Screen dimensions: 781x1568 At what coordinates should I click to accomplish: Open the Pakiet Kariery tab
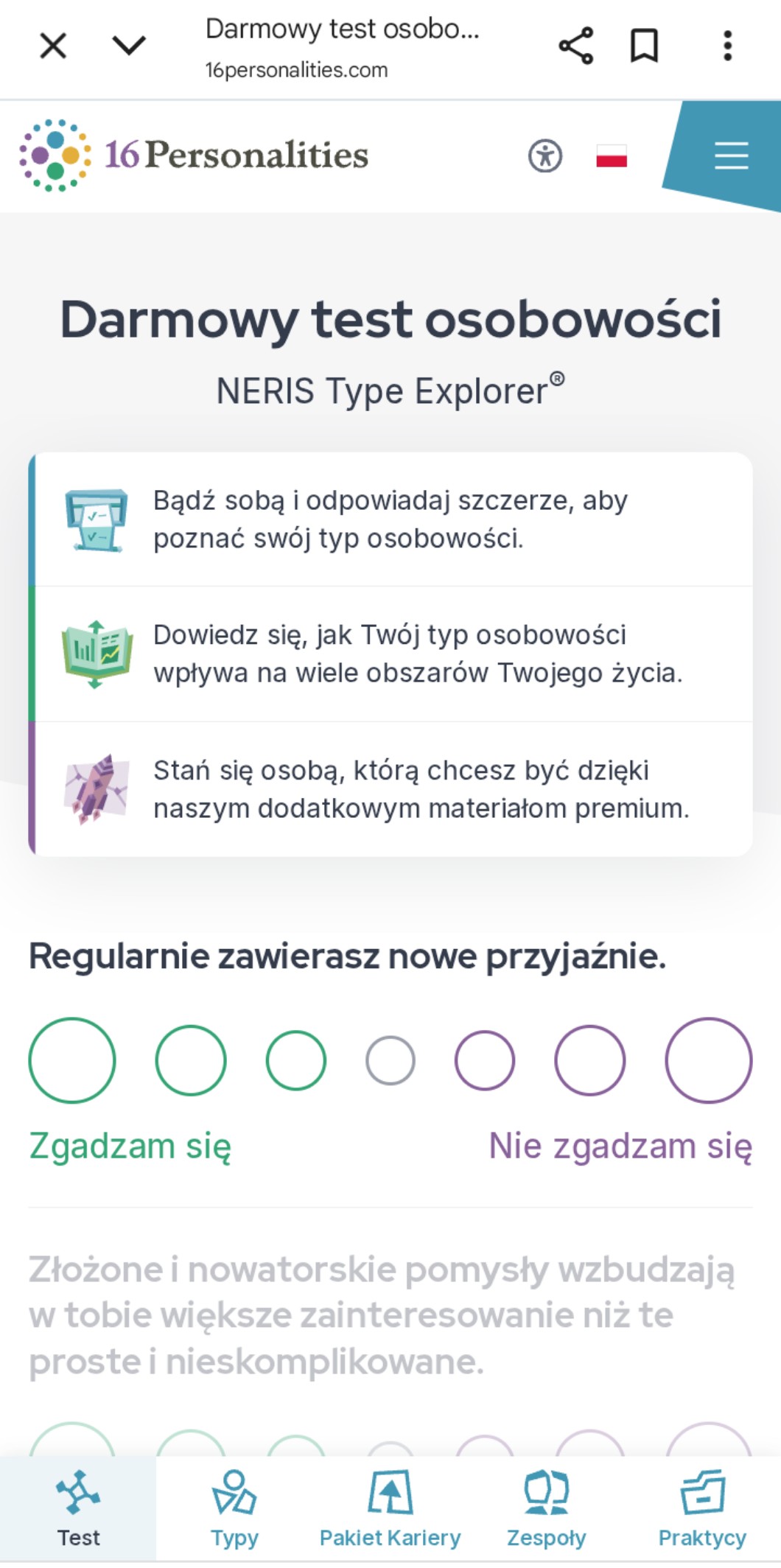click(390, 1508)
